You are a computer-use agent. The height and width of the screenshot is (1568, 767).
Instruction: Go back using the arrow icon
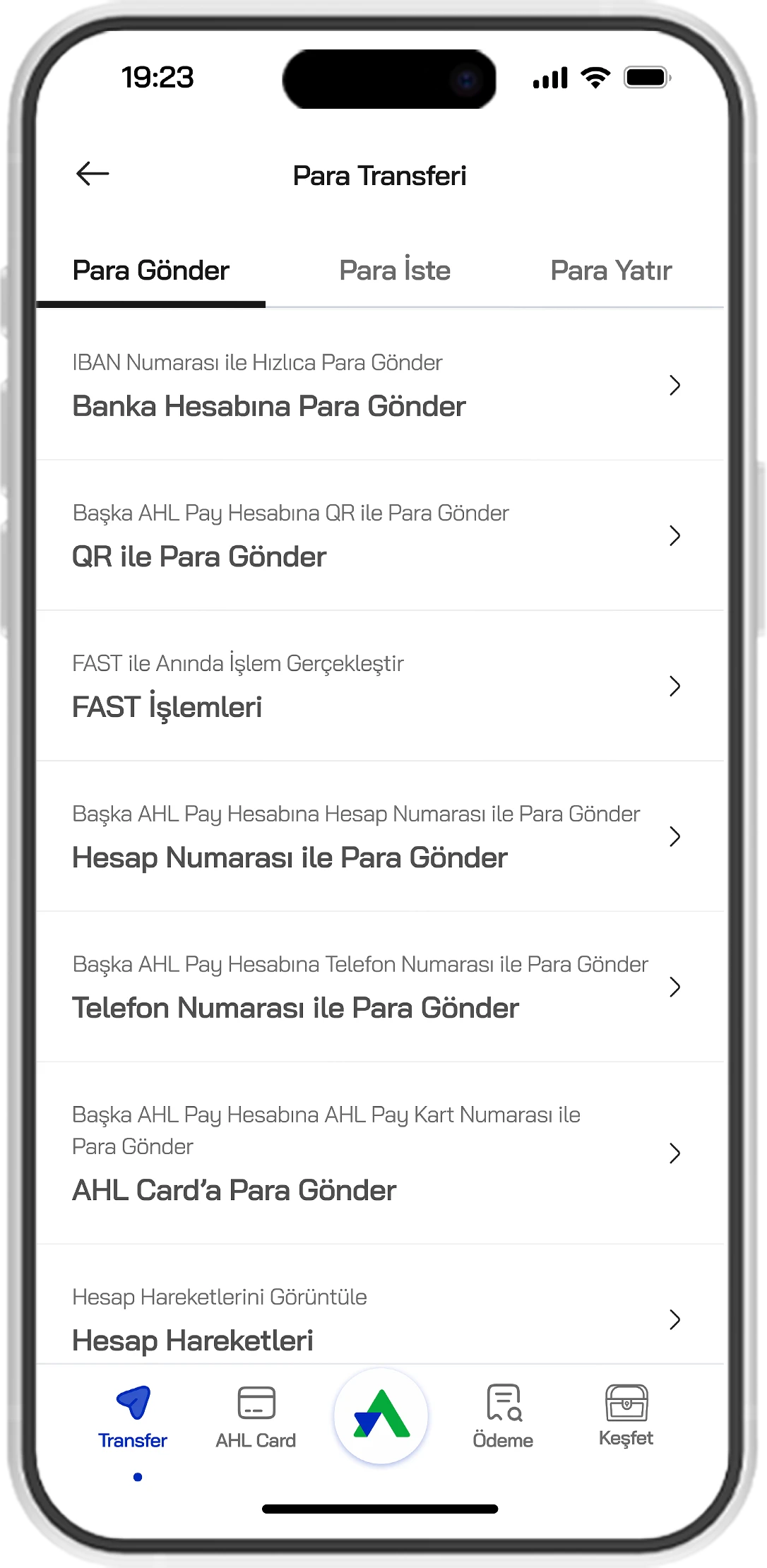click(93, 174)
